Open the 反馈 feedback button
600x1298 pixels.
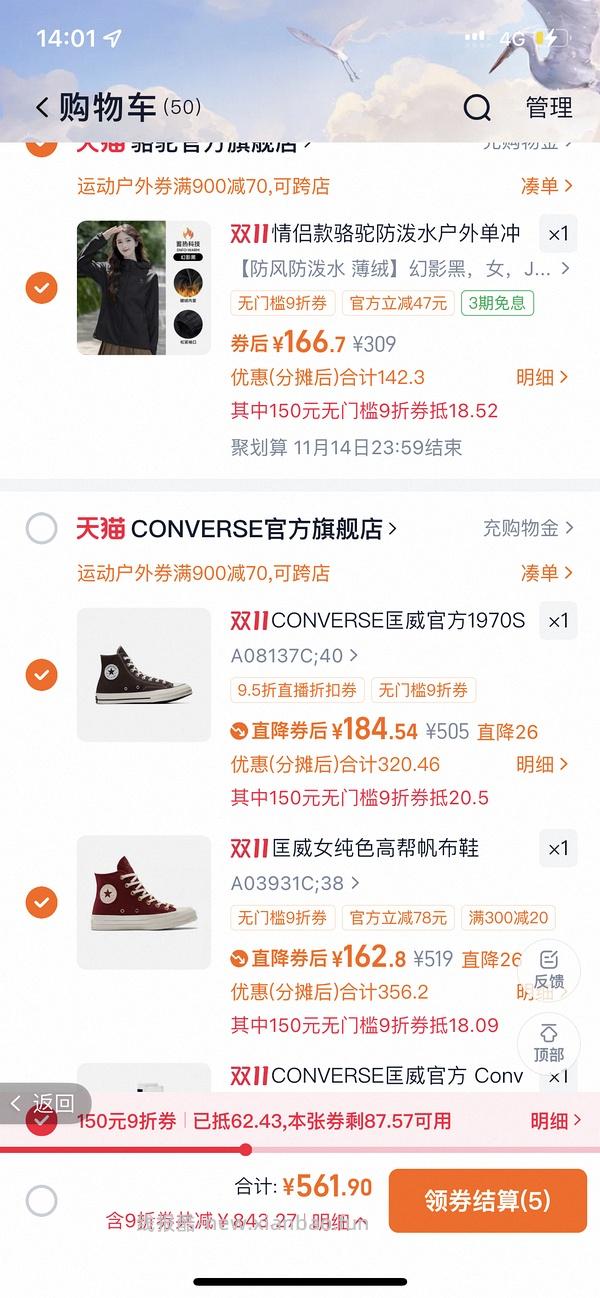pyautogui.click(x=548, y=969)
